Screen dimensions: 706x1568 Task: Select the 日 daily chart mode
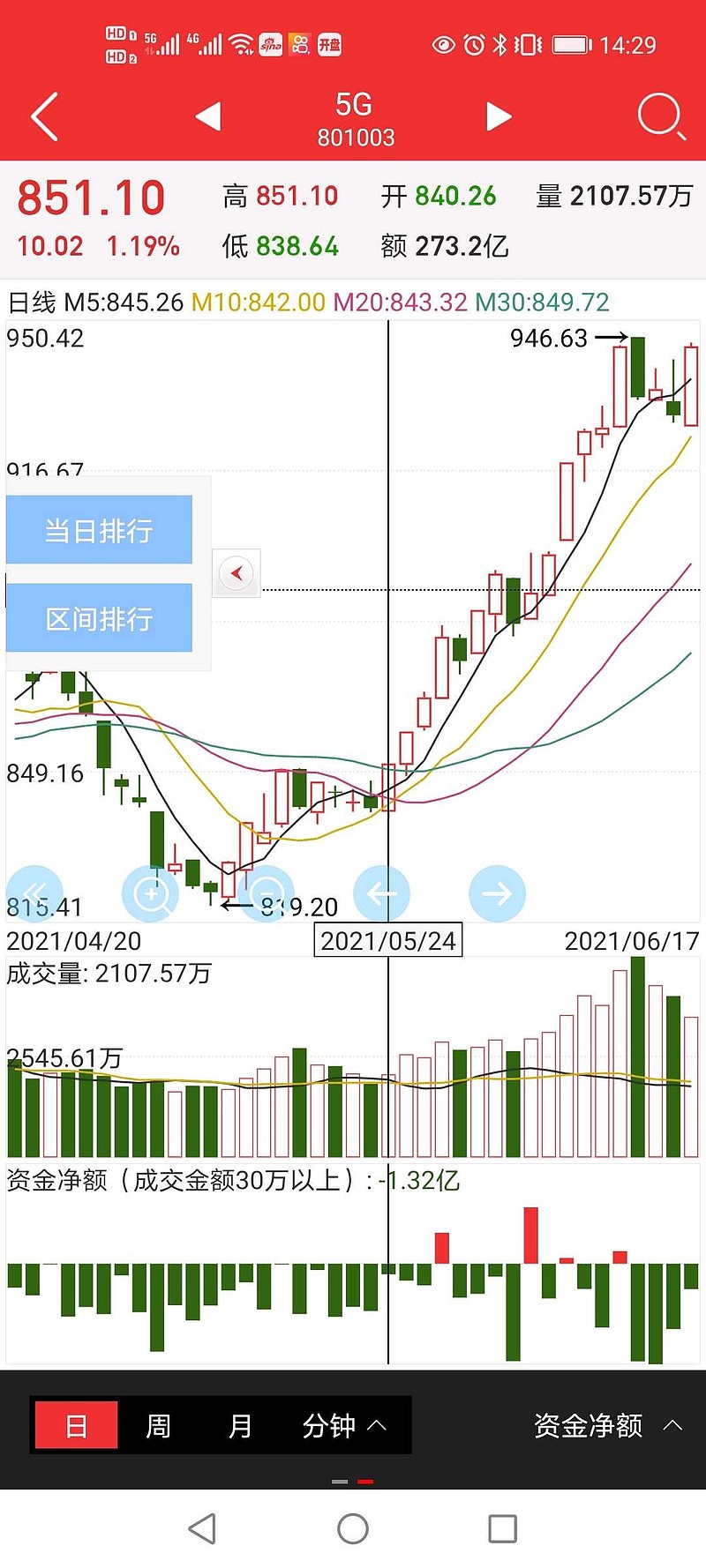(x=75, y=1425)
